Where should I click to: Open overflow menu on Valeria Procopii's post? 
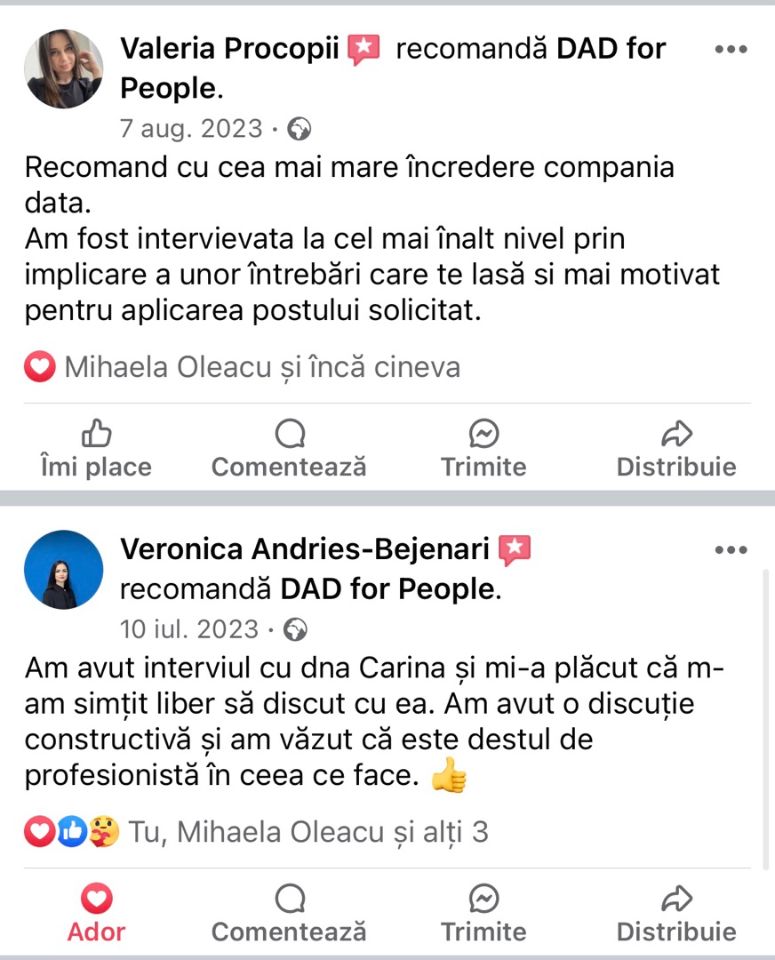731,49
